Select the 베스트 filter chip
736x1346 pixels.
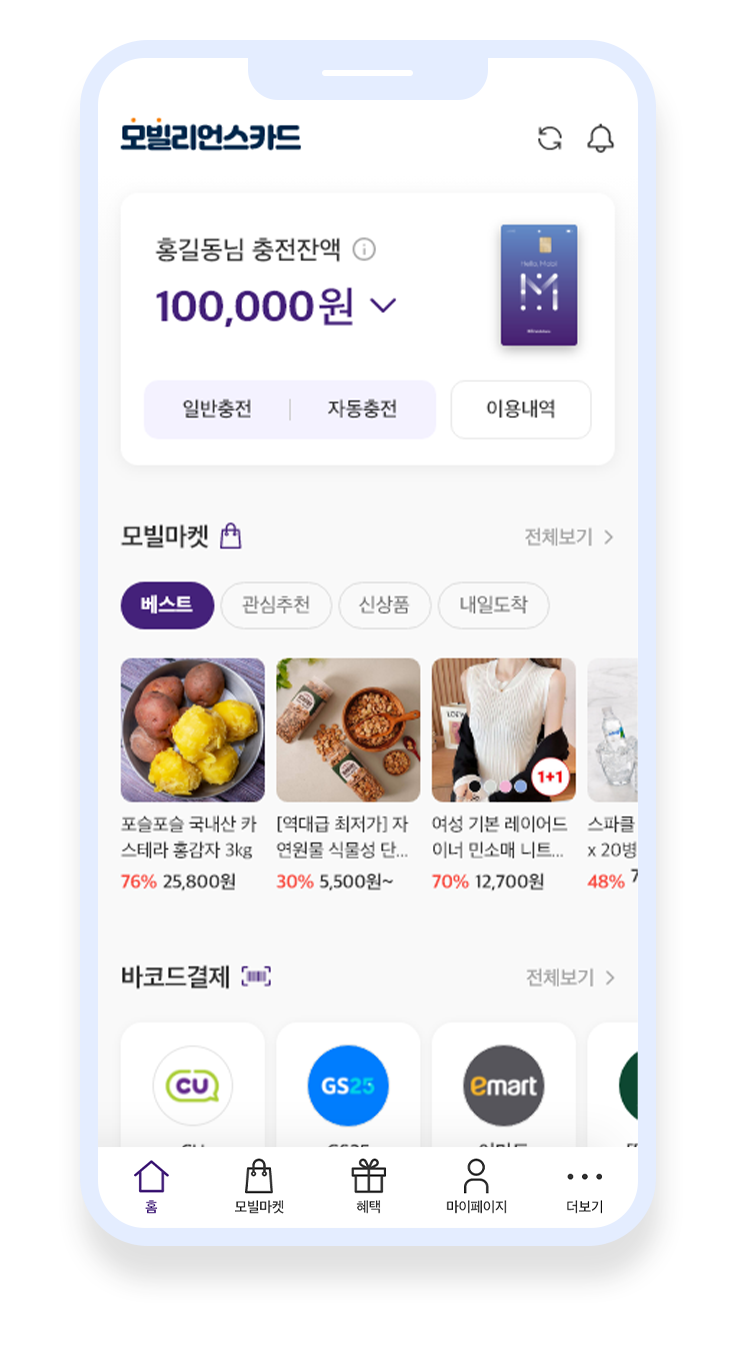click(167, 605)
